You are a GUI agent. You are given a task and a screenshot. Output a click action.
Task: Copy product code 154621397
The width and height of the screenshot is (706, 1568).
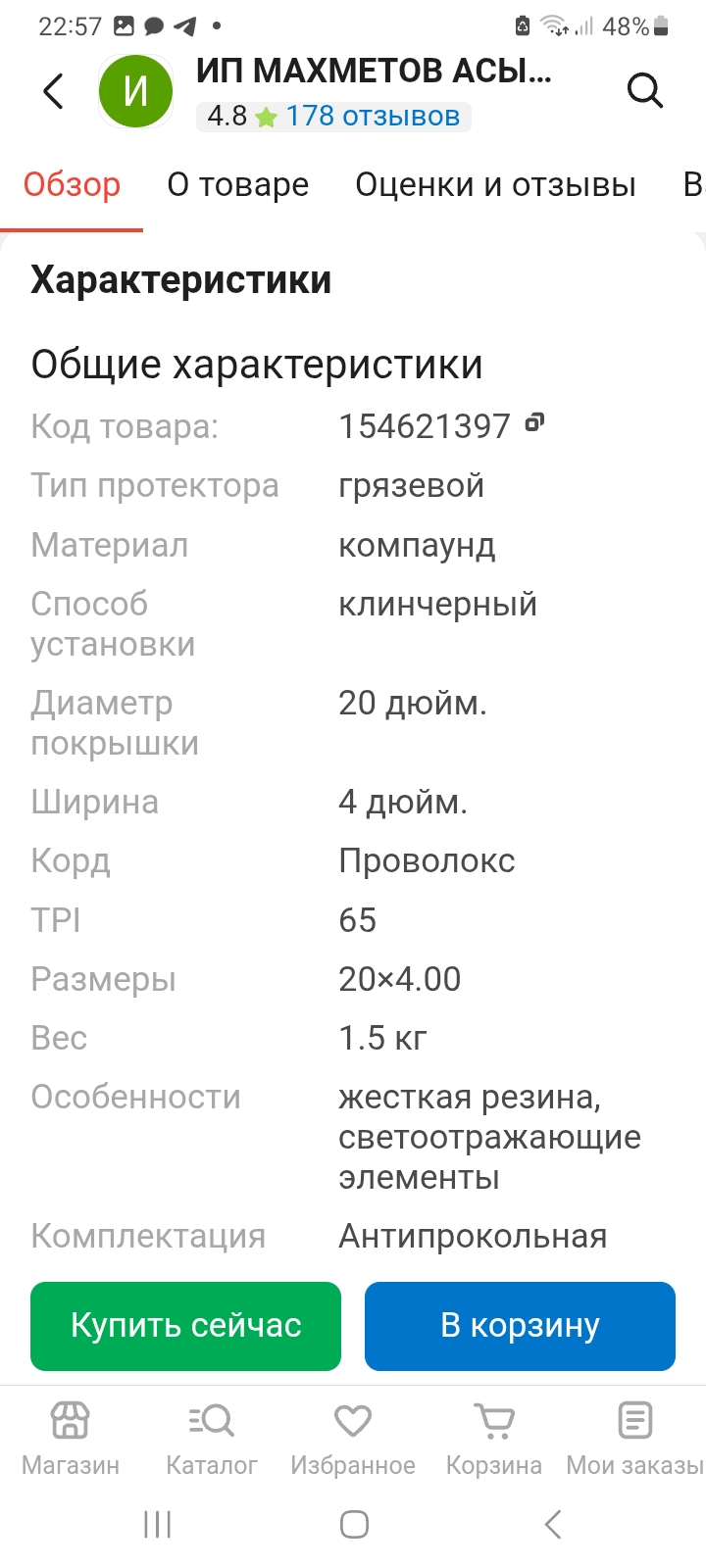coord(534,423)
